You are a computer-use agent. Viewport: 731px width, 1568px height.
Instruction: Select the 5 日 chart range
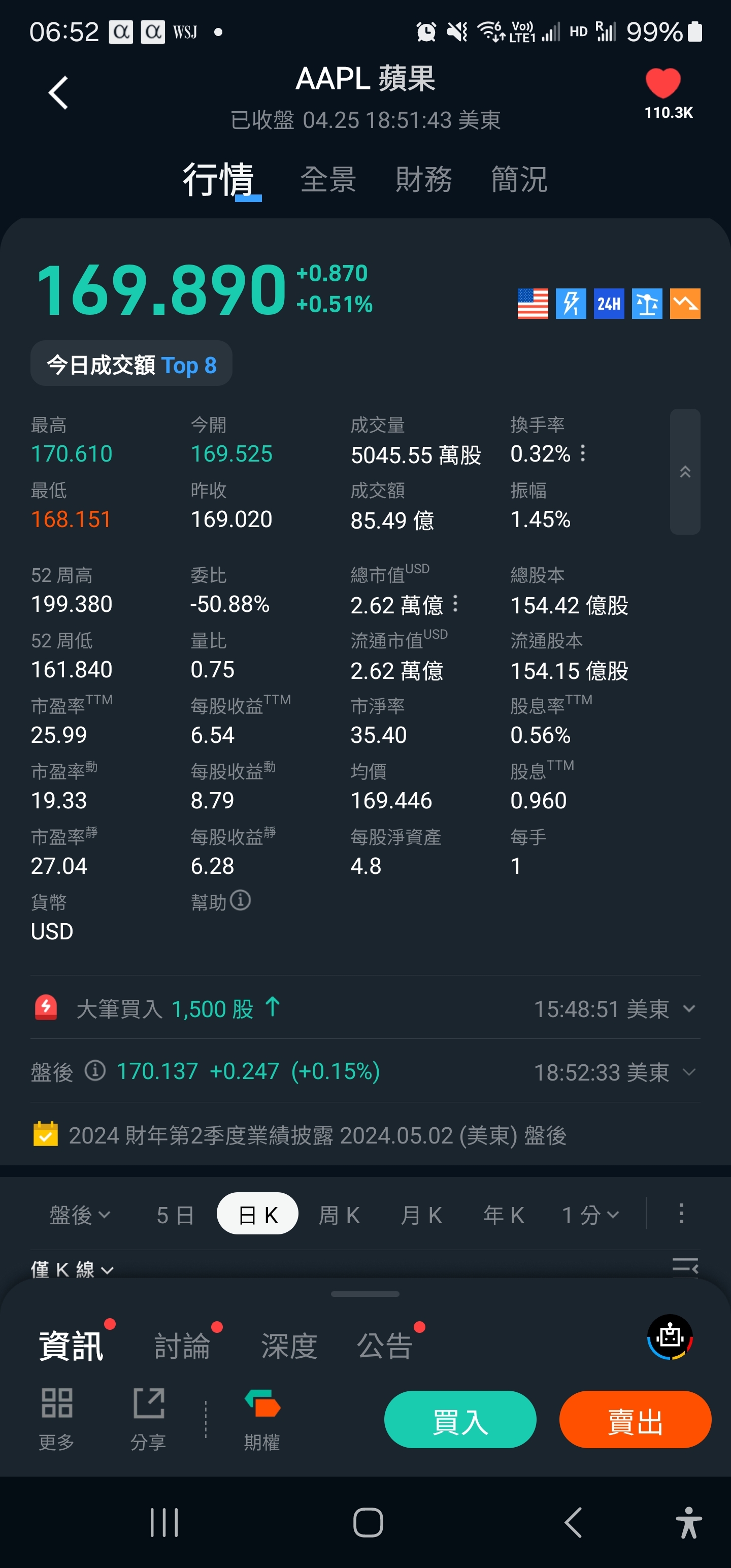[x=175, y=1215]
